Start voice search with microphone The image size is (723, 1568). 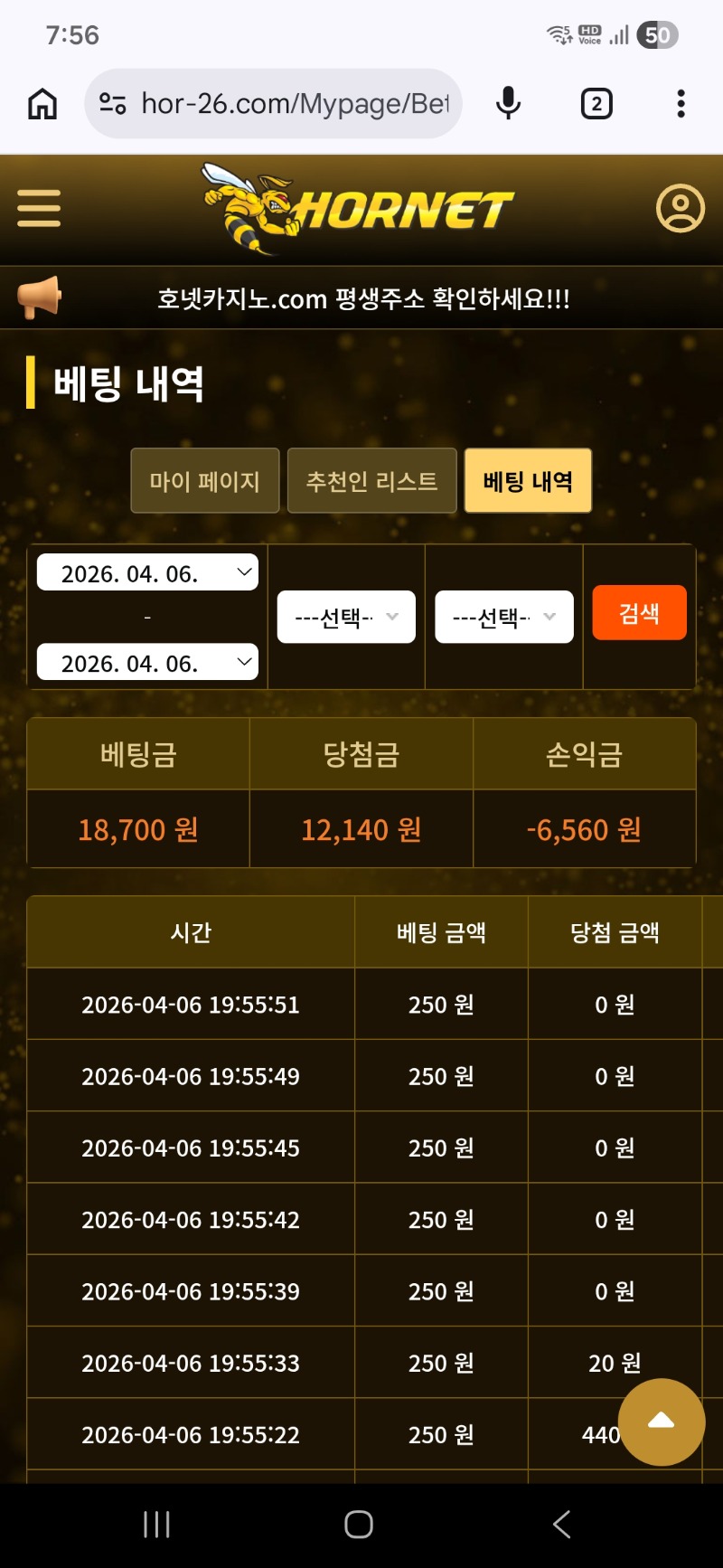[x=509, y=104]
